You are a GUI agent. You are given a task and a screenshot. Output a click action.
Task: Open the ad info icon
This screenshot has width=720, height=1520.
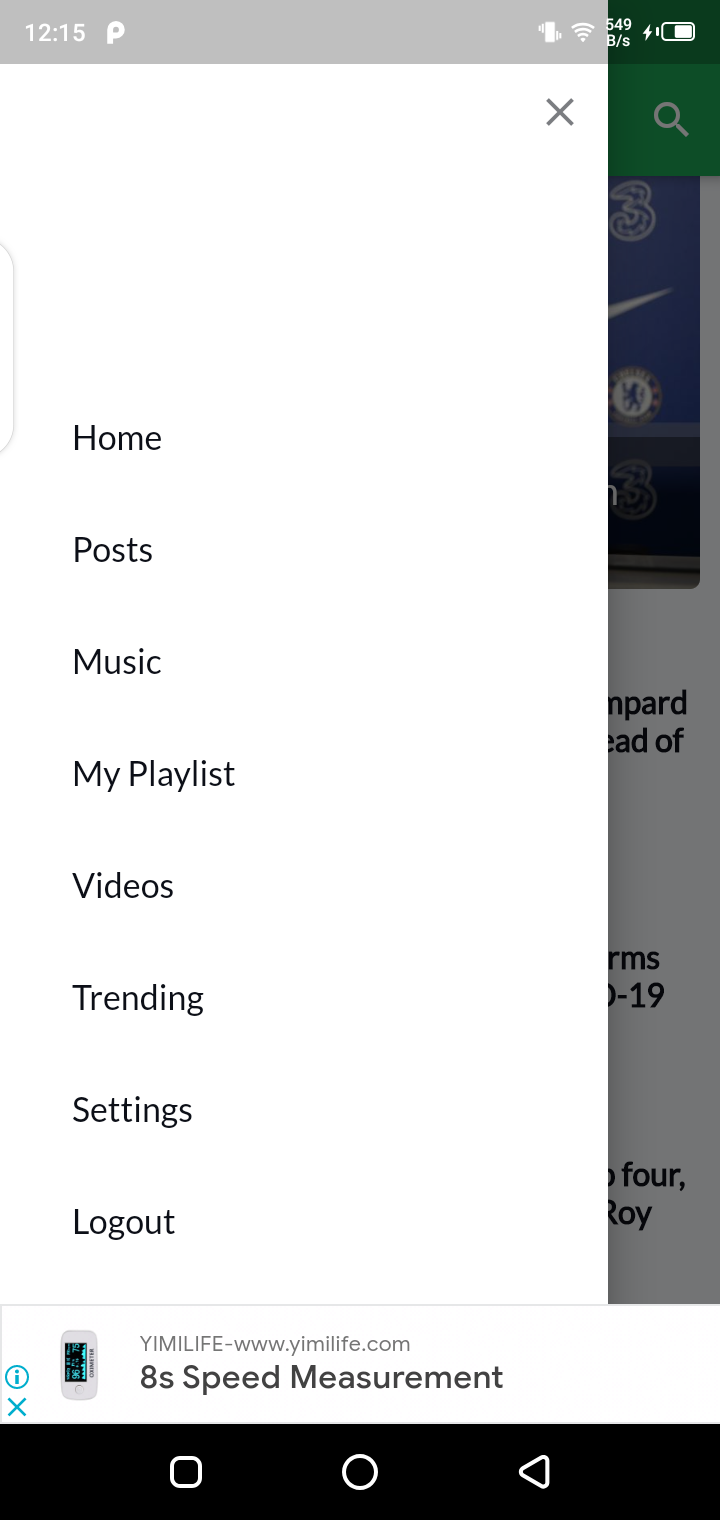tap(17, 1377)
